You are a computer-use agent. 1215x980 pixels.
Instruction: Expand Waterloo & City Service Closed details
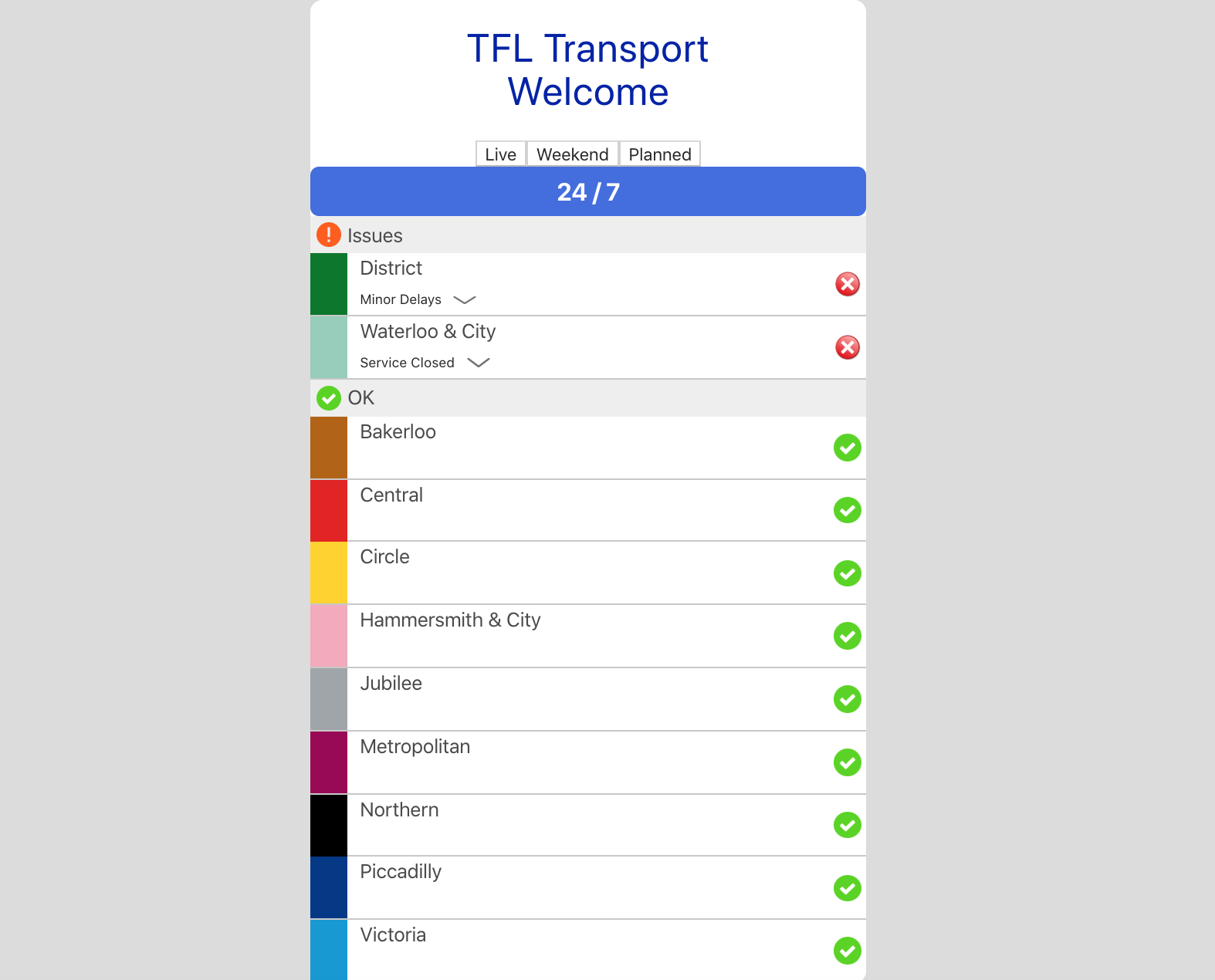tap(479, 363)
